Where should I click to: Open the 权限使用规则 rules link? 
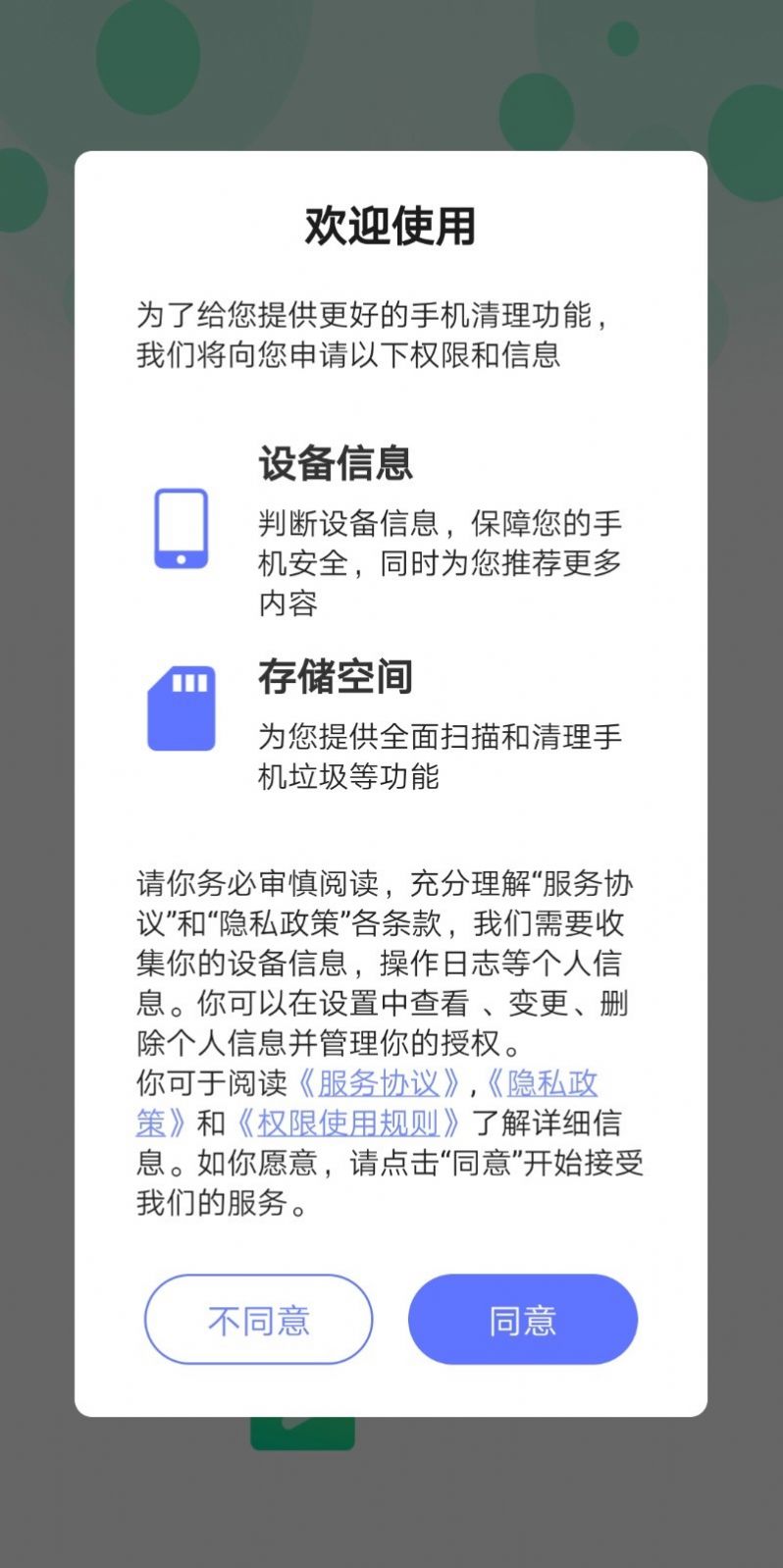348,1124
